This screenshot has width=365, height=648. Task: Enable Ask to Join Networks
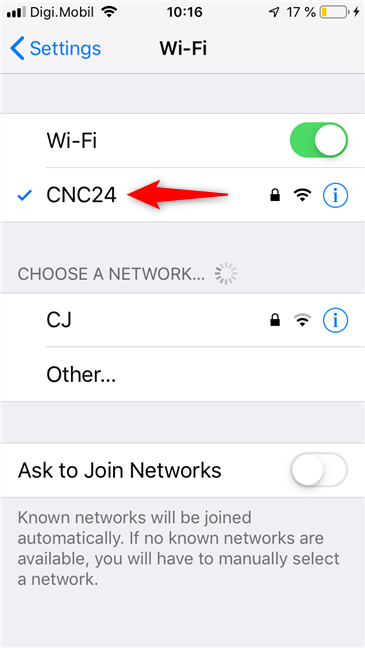click(x=319, y=470)
